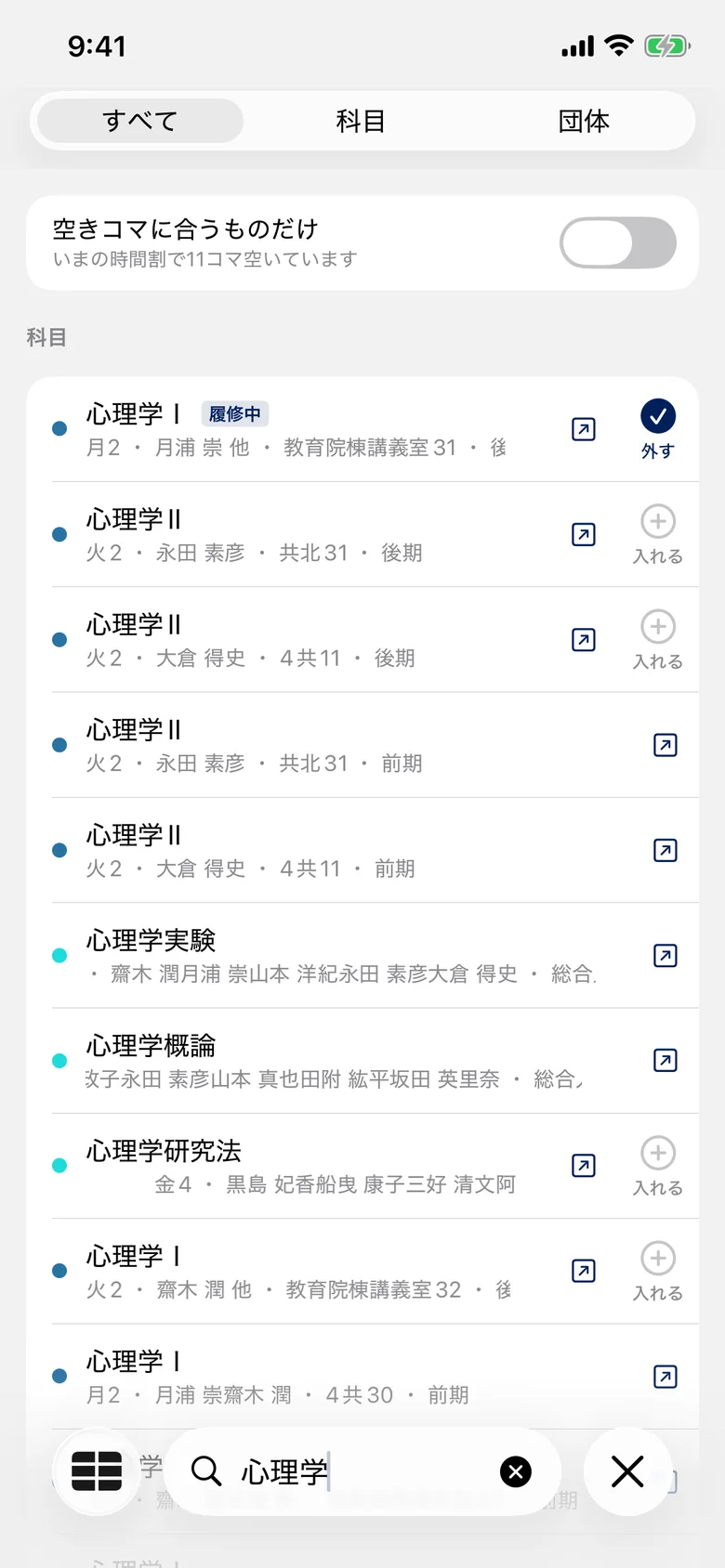This screenshot has width=725, height=1568.
Task: Open details icon for 心理学Ⅱ 大倉 得史 前期
Action: coord(666,850)
